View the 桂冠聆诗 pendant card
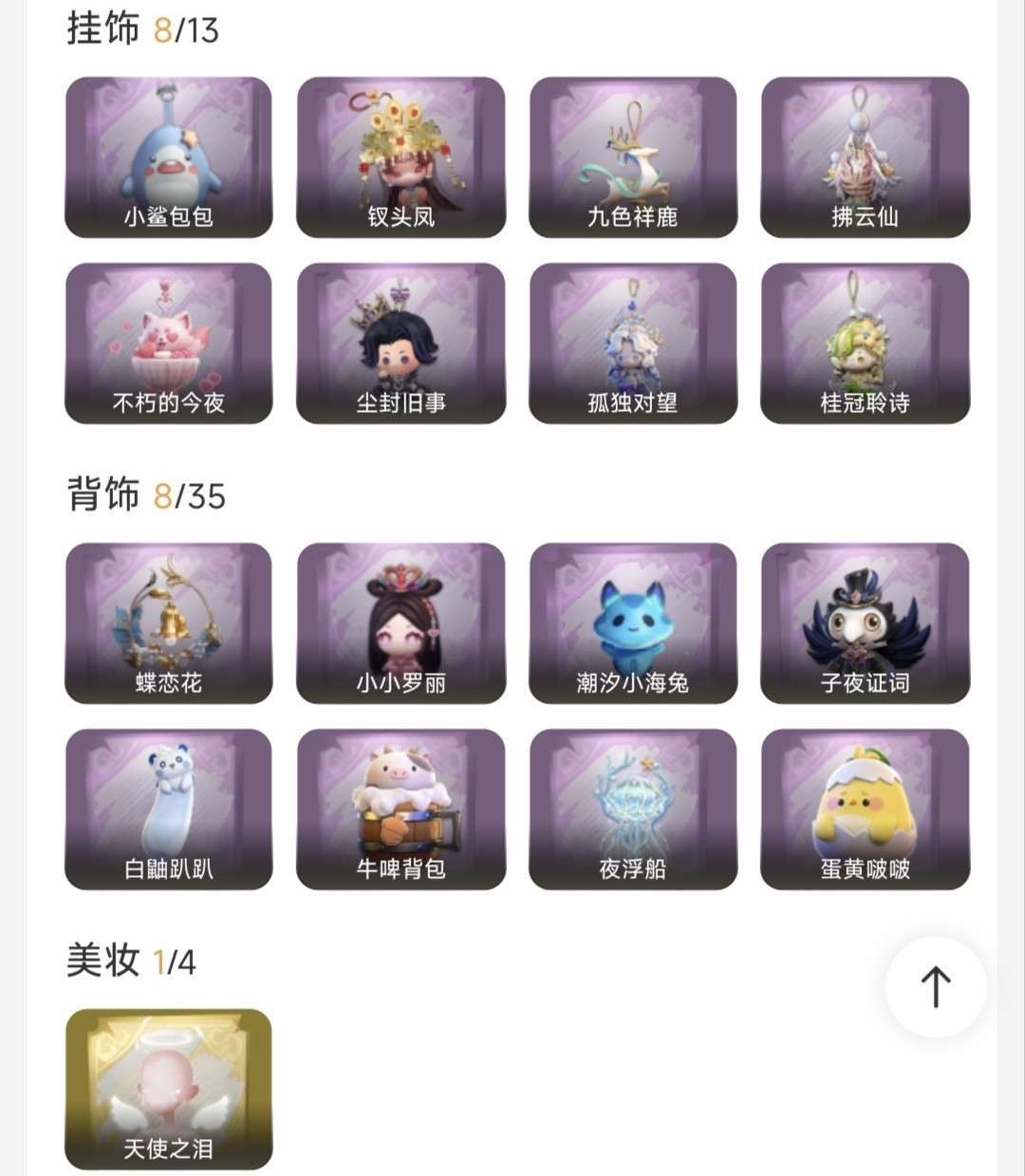The height and width of the screenshot is (1176, 1025). (x=865, y=344)
